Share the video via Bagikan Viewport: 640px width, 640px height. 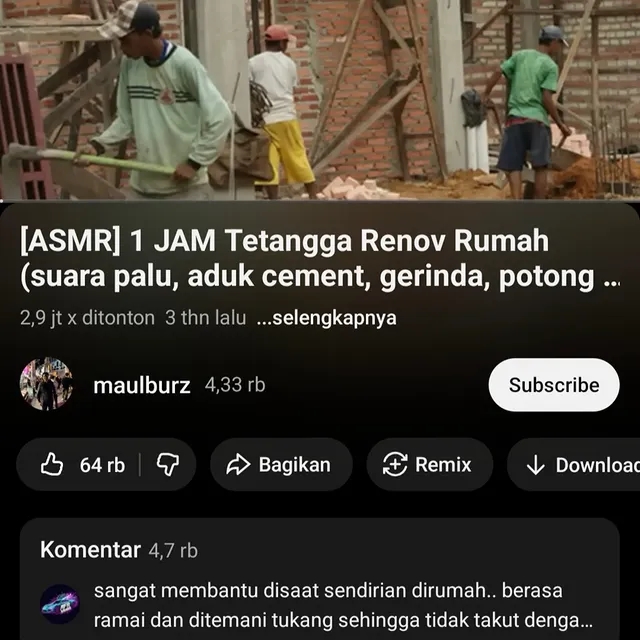click(281, 465)
